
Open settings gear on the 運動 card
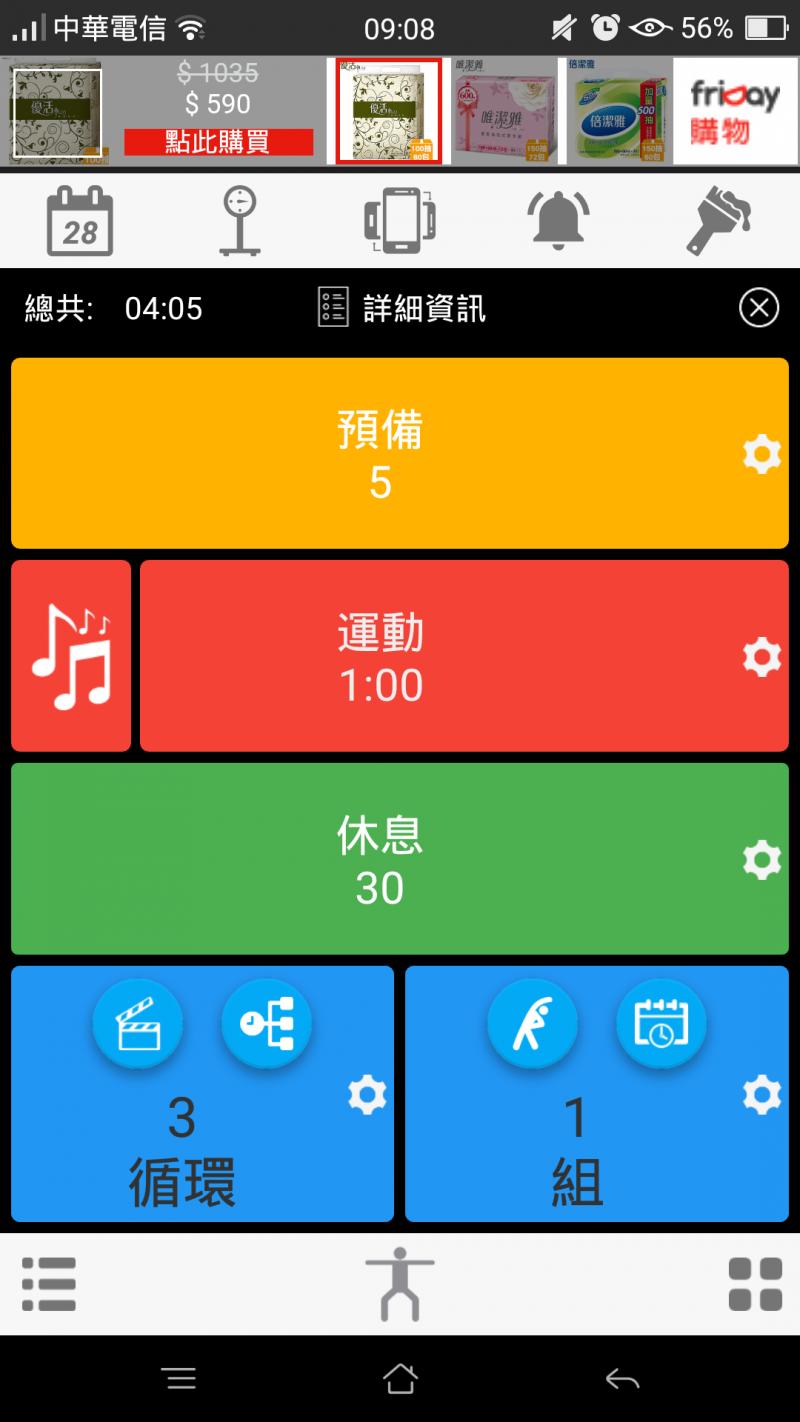(762, 658)
